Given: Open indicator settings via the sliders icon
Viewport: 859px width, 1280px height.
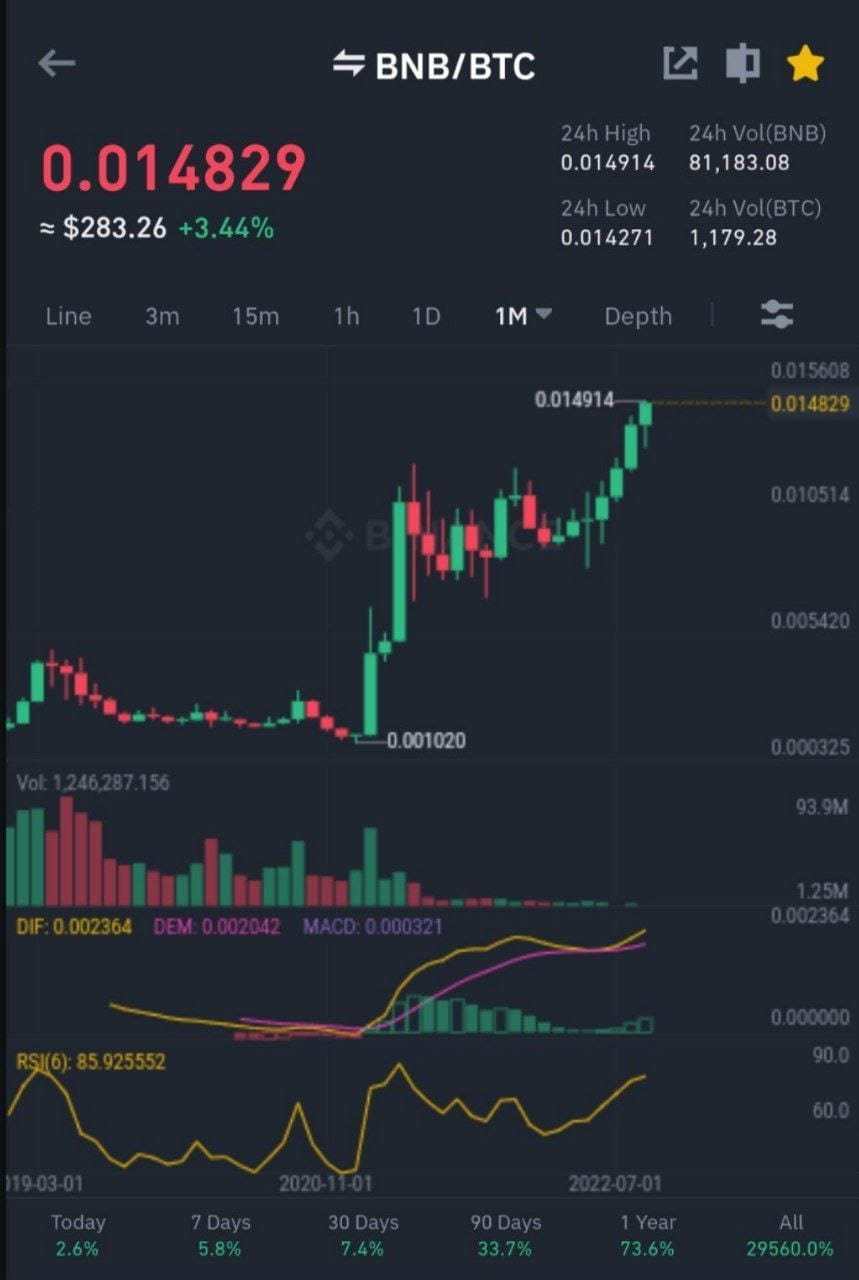Looking at the screenshot, I should 777,316.
